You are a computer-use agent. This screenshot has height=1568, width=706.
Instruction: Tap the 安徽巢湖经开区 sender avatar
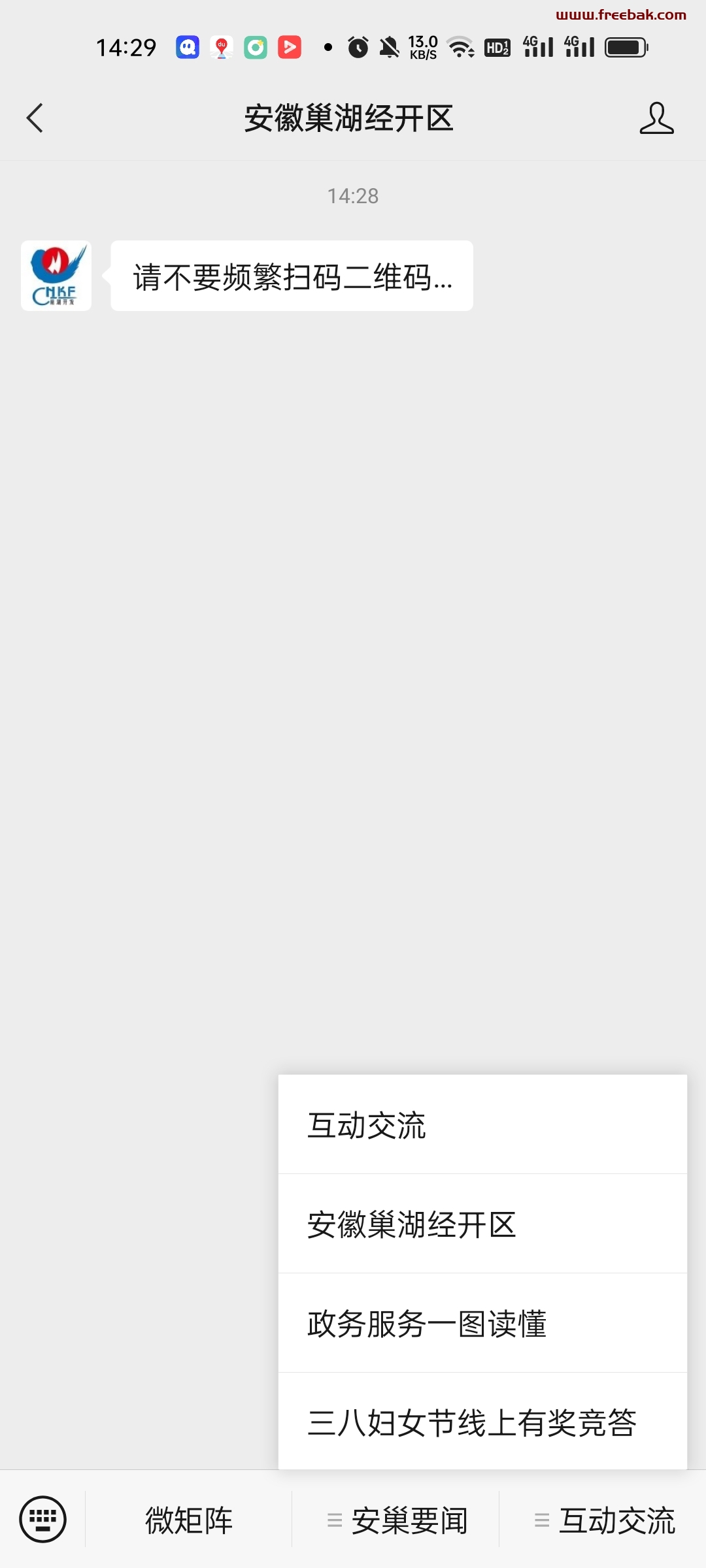tap(56, 276)
